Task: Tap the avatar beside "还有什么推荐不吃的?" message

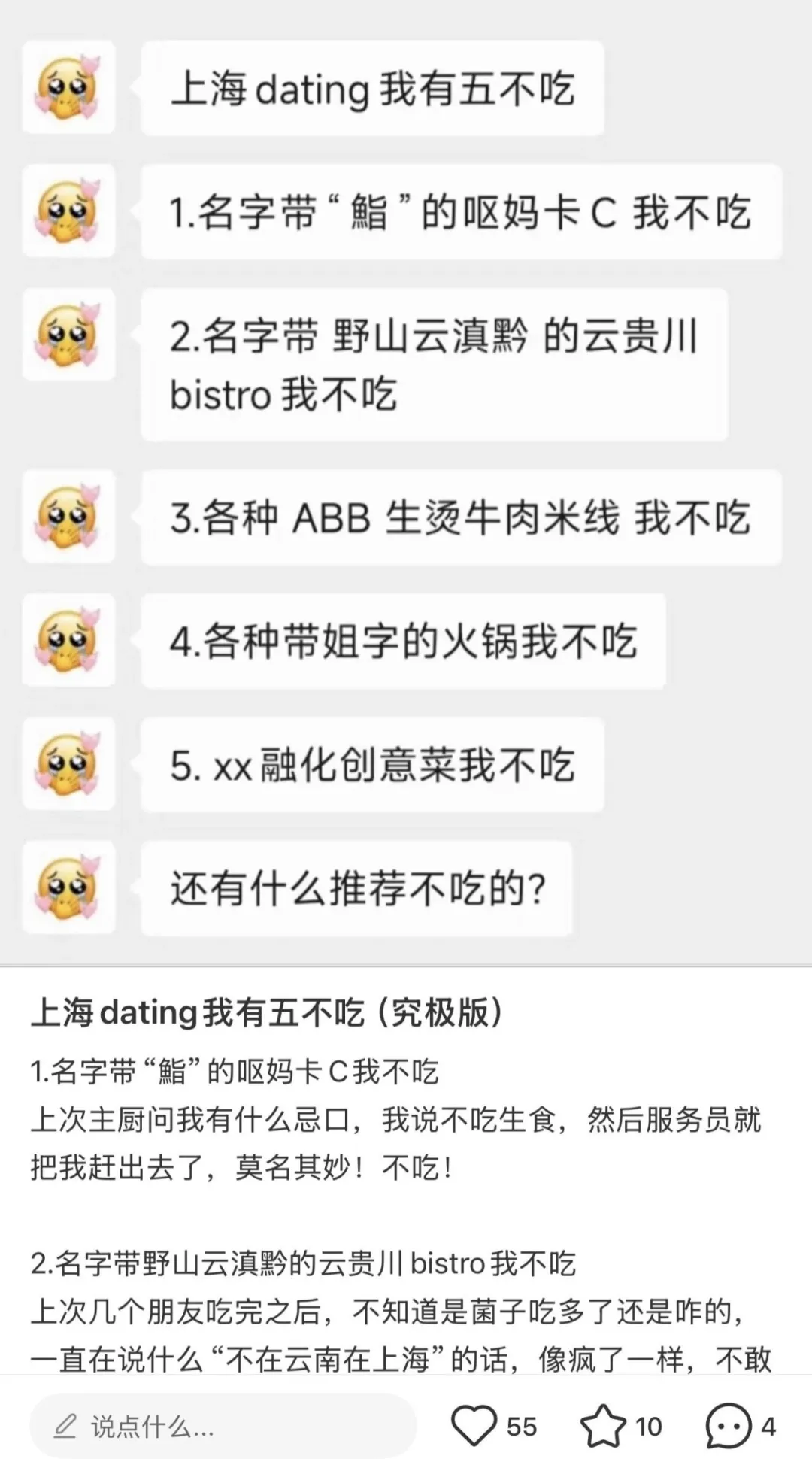Action: point(68,885)
